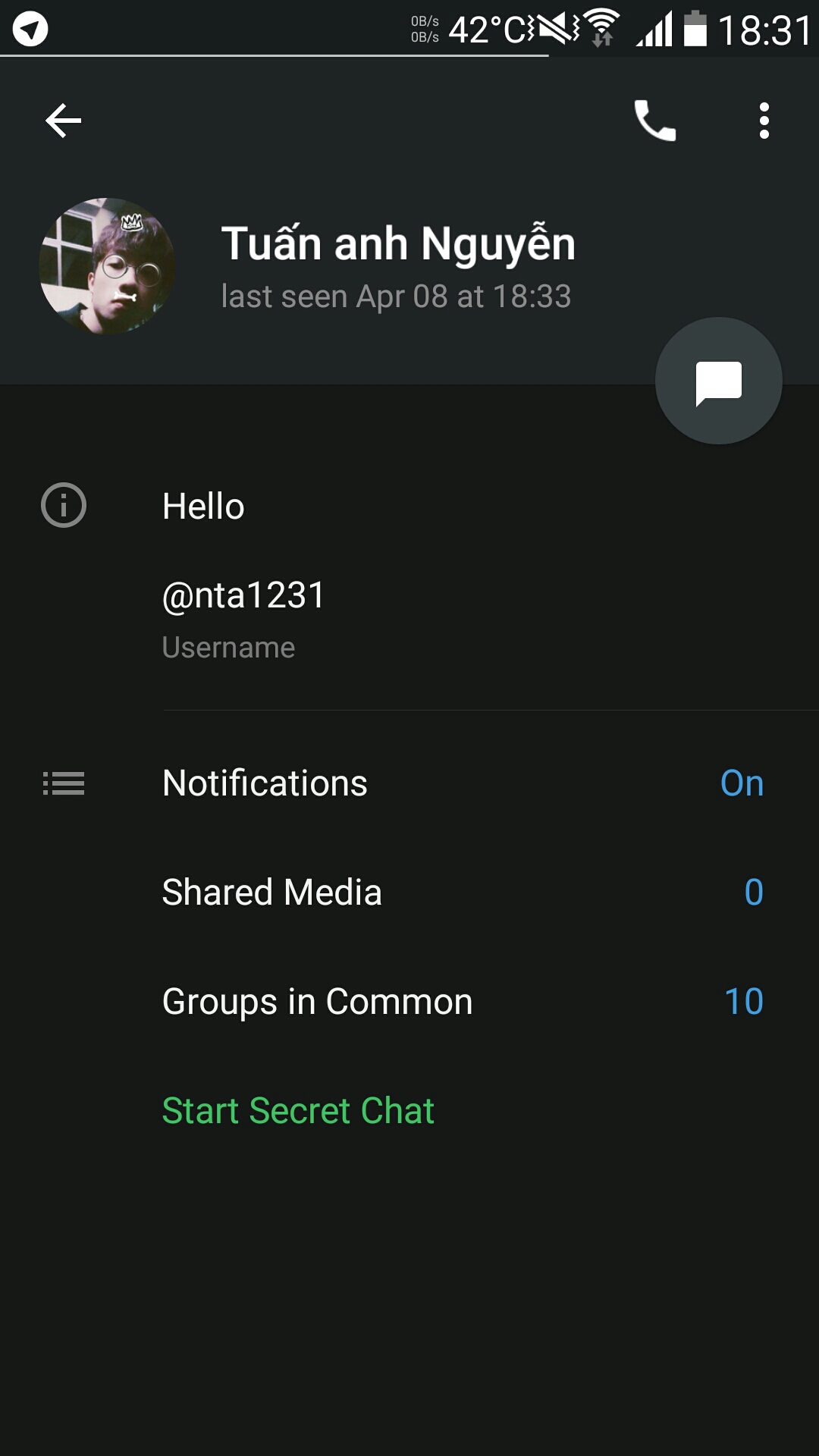The width and height of the screenshot is (819, 1456).
Task: Send a message via the chat button
Action: point(718,381)
